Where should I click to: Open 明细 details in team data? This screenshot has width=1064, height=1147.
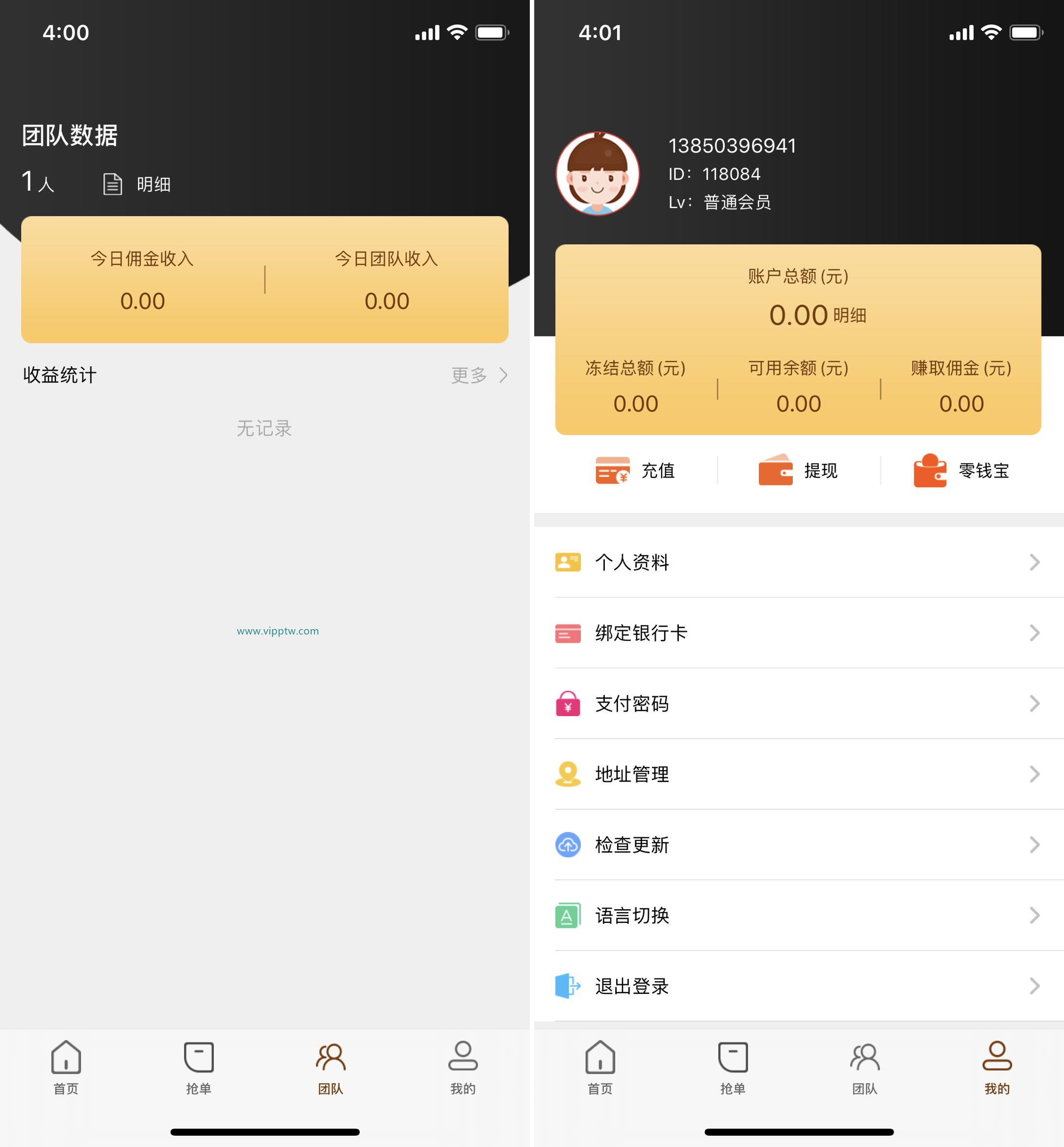pyautogui.click(x=138, y=184)
